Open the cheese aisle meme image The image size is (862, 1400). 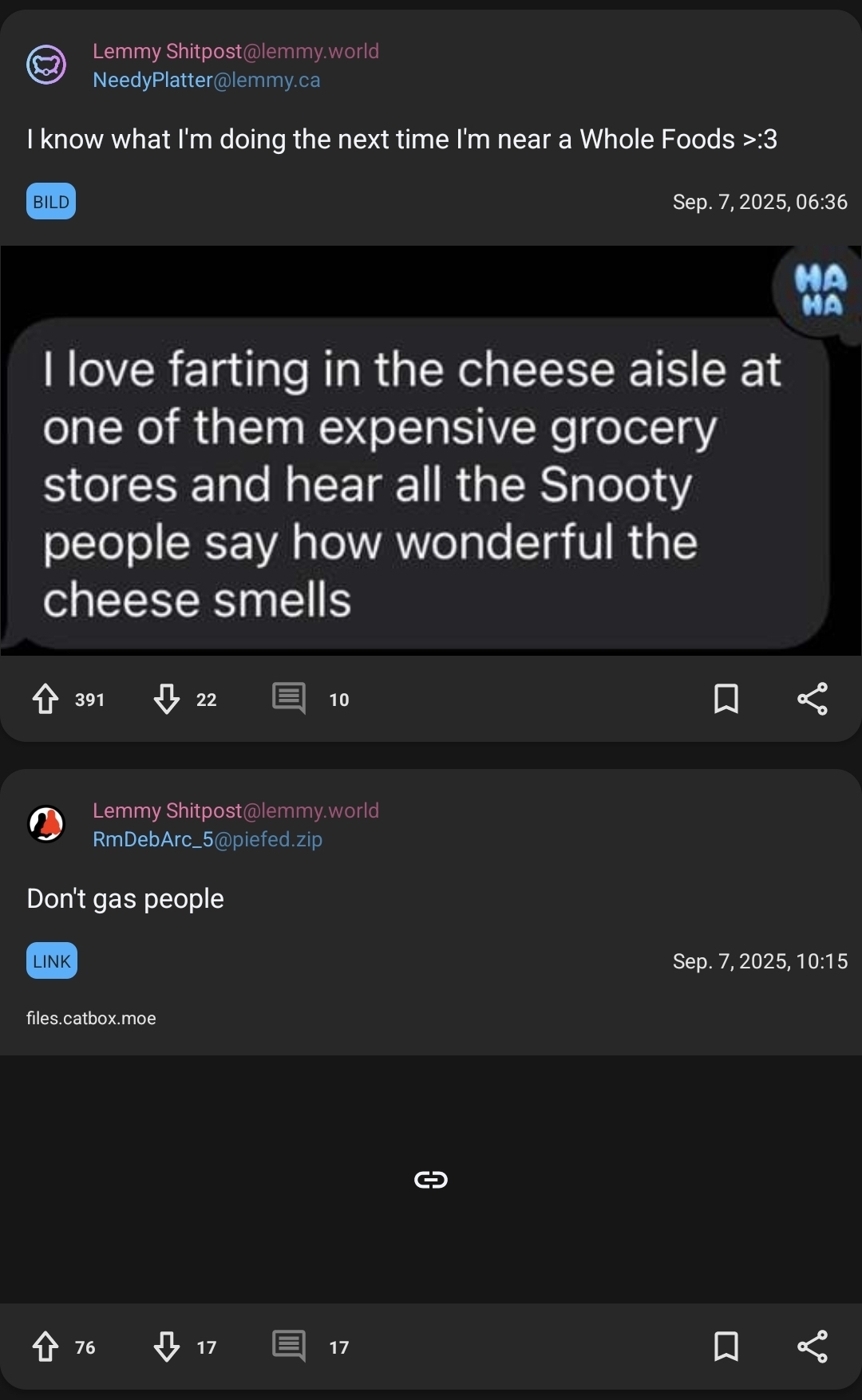tap(431, 451)
